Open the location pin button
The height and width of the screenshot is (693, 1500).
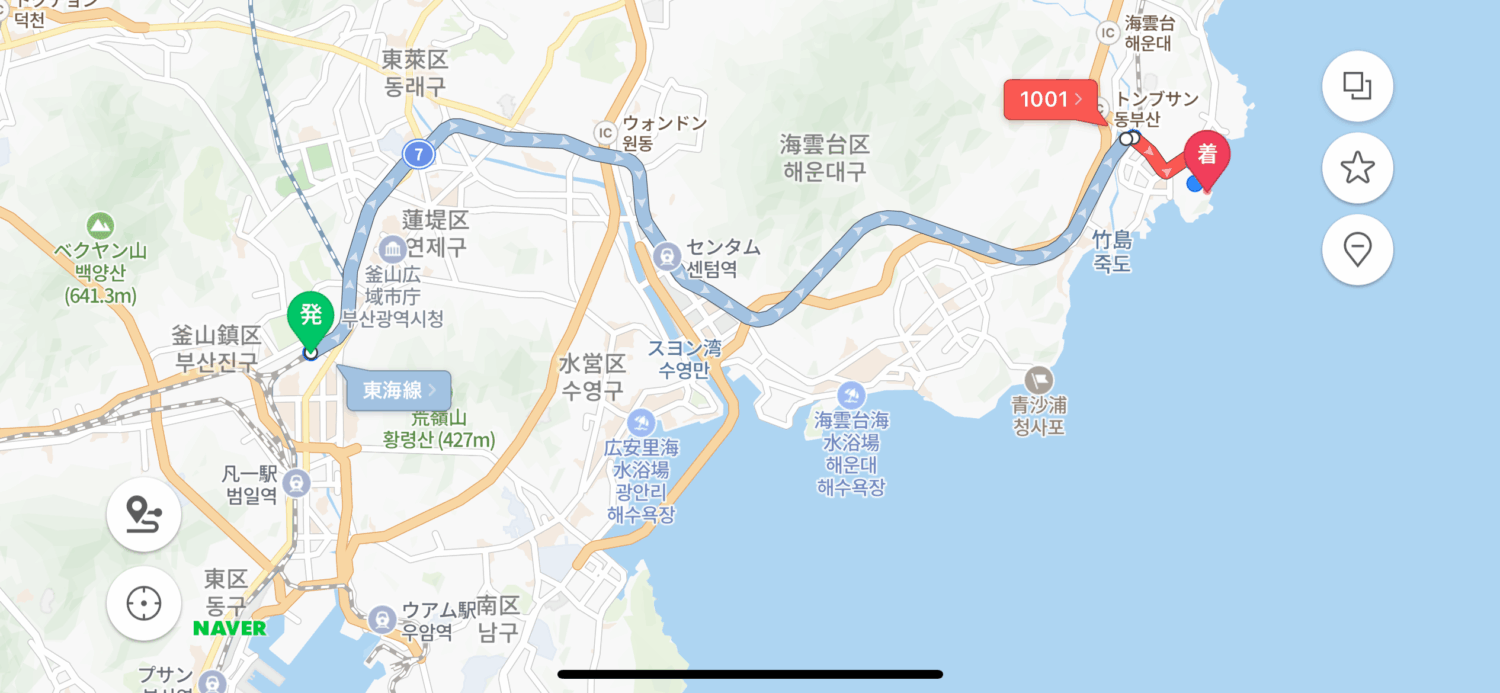[1357, 249]
